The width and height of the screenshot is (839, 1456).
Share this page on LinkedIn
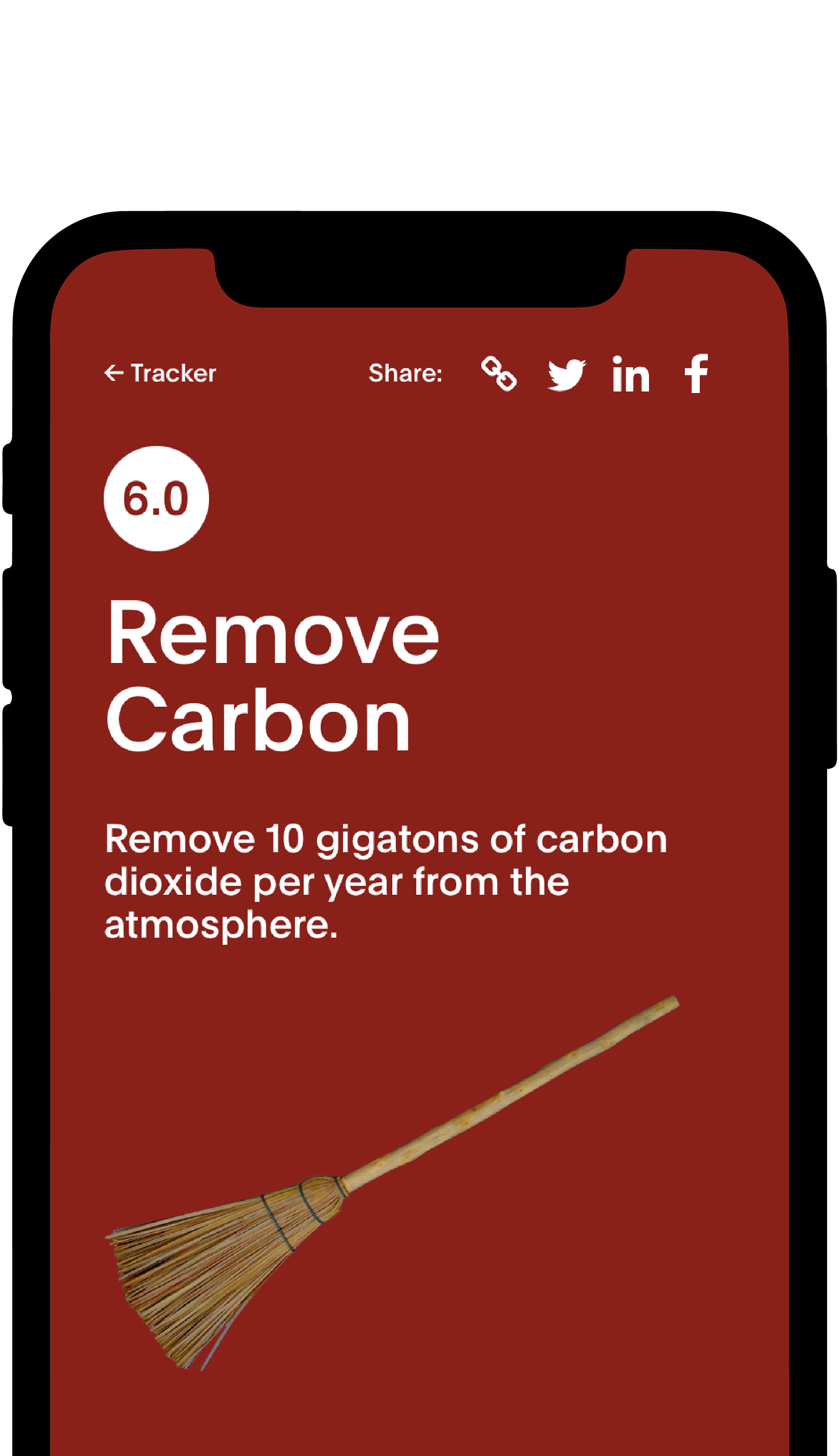pos(631,374)
